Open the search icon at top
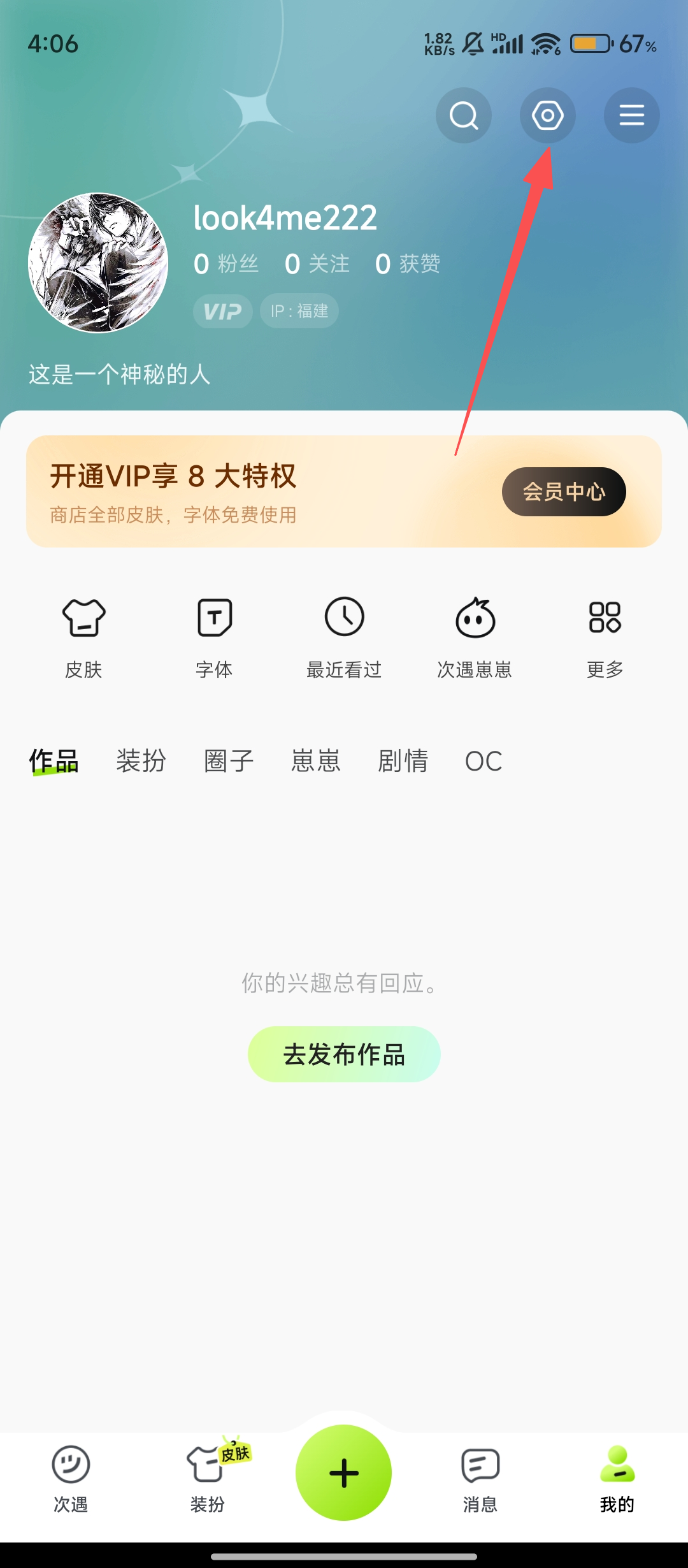The width and height of the screenshot is (688, 1568). [x=463, y=115]
